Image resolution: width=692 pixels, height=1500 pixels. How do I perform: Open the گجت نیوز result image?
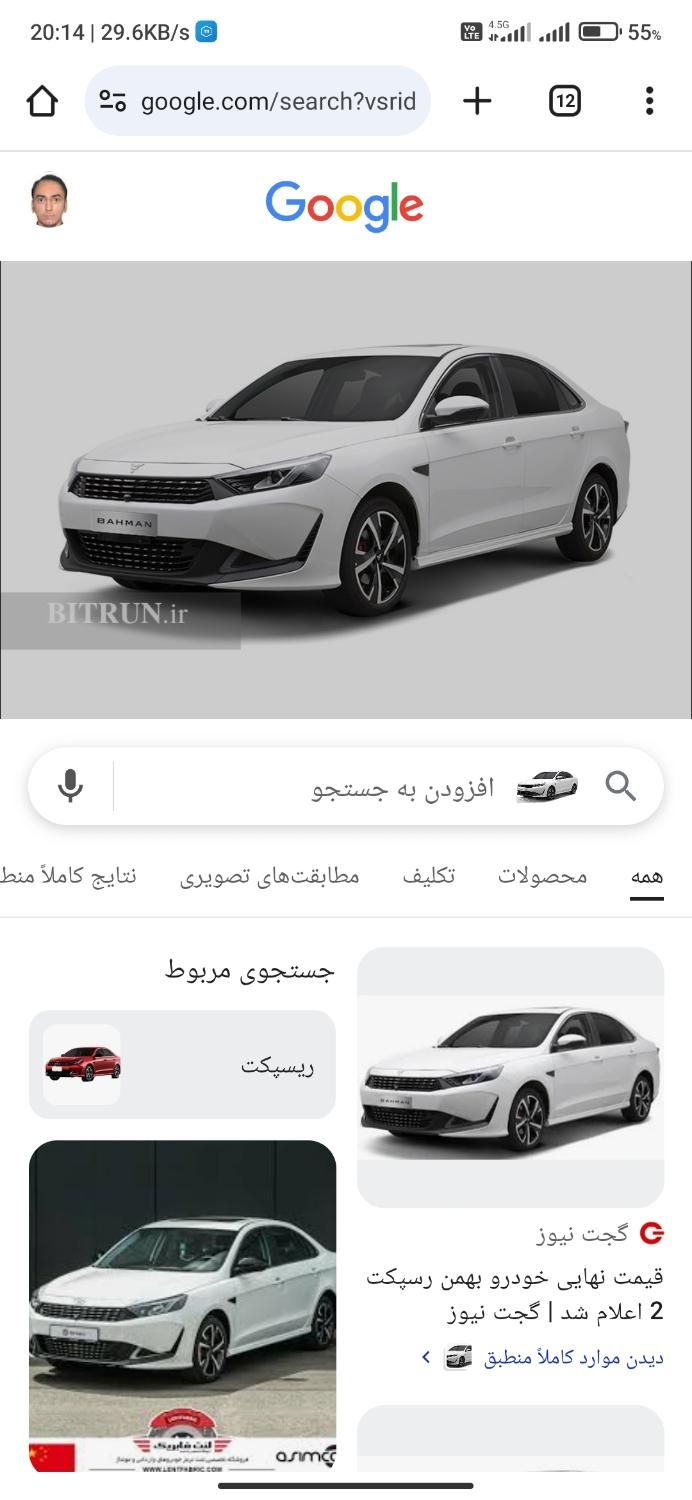coord(511,1077)
